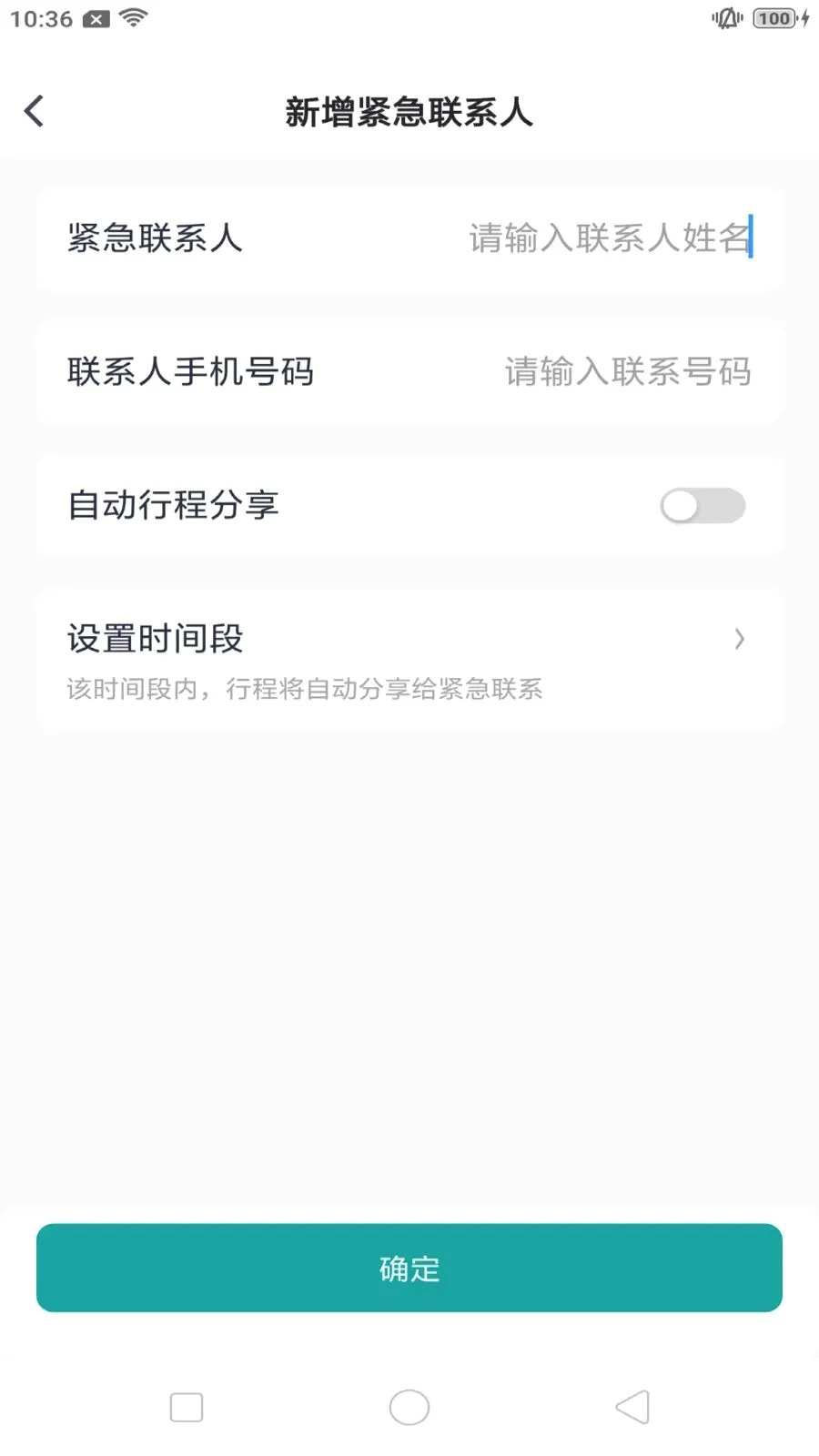Enable the 自动行程分享 switch
The height and width of the screenshot is (1456, 819).
703,506
